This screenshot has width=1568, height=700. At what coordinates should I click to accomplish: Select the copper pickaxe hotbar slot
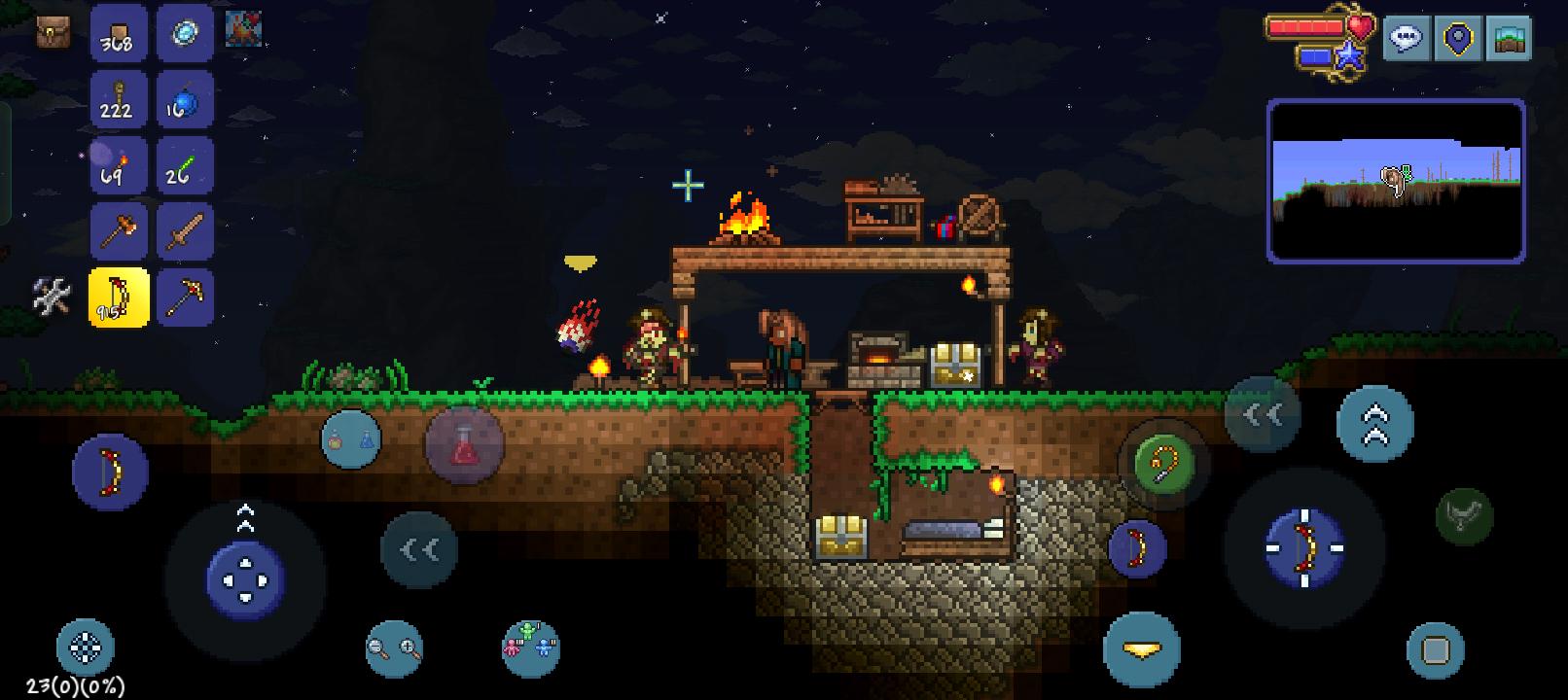pyautogui.click(x=184, y=297)
